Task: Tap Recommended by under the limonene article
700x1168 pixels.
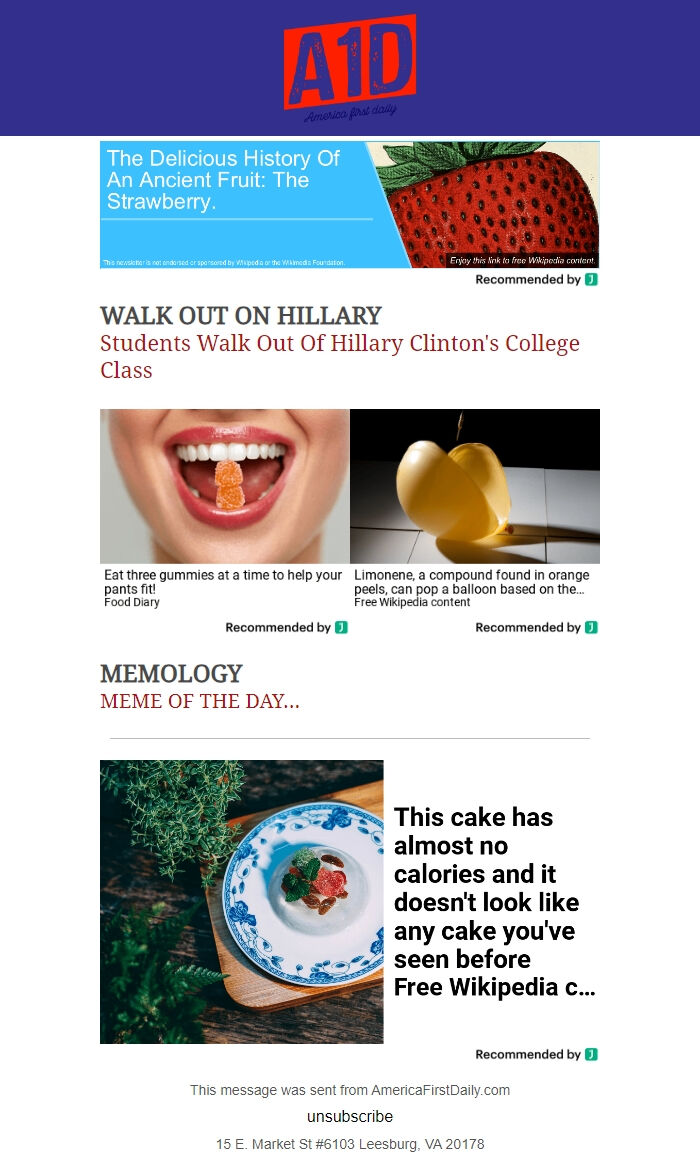Action: pyautogui.click(x=536, y=628)
